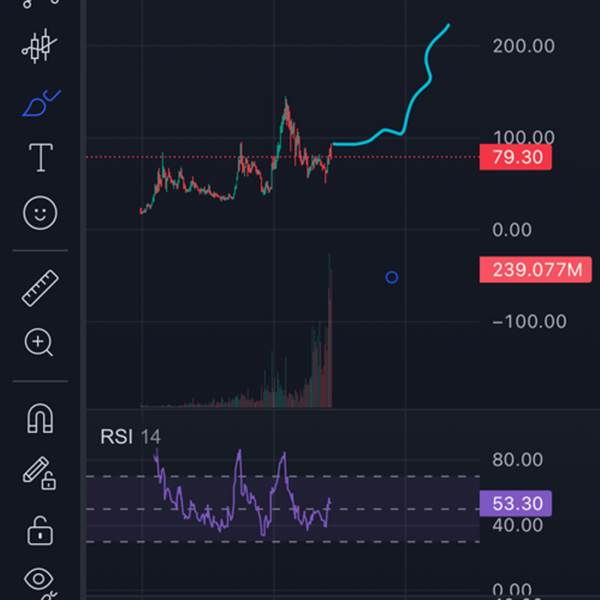
Task: Select the brush drawing tool
Action: point(40,102)
